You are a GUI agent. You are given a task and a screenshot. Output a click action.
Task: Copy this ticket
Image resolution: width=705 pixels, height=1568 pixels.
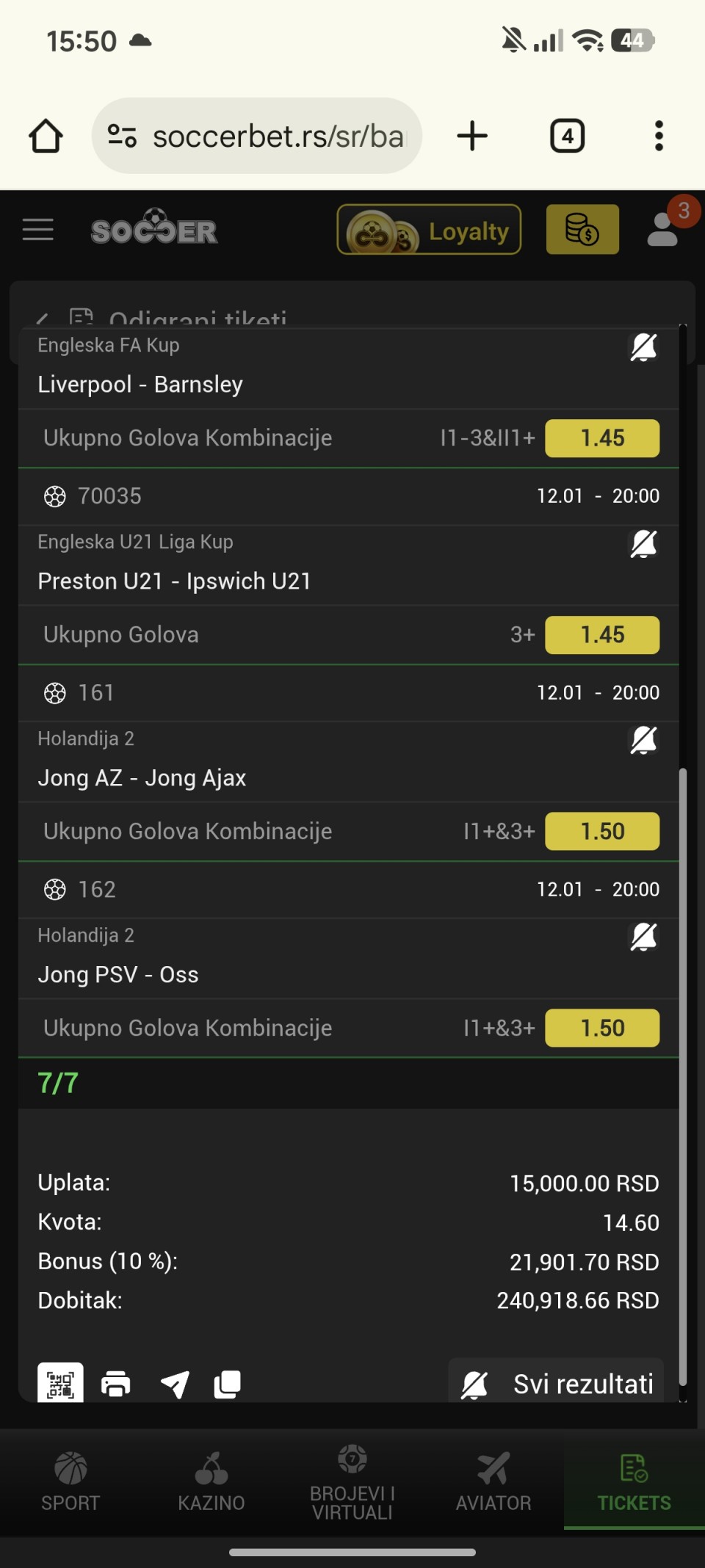click(228, 1384)
